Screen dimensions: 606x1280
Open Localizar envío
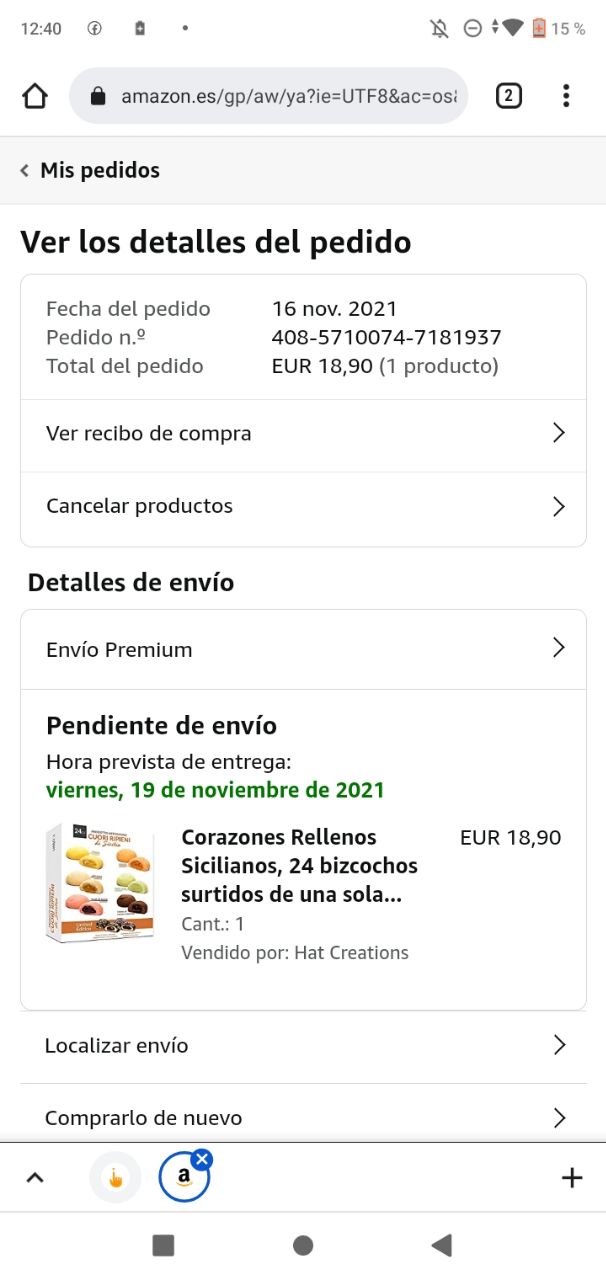[x=303, y=1046]
